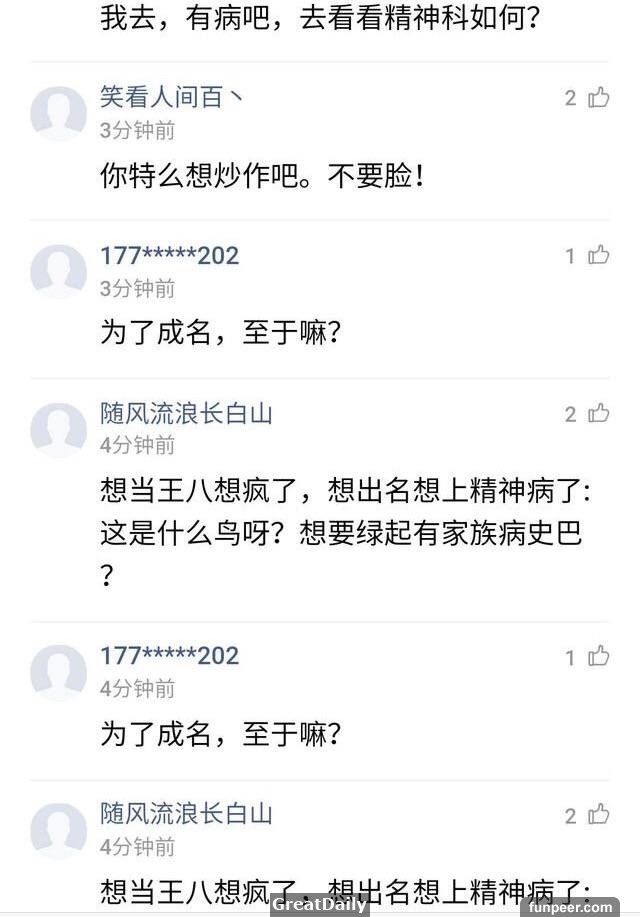Like the comment by 笑看人间百丶
The image size is (640, 917).
[x=598, y=97]
